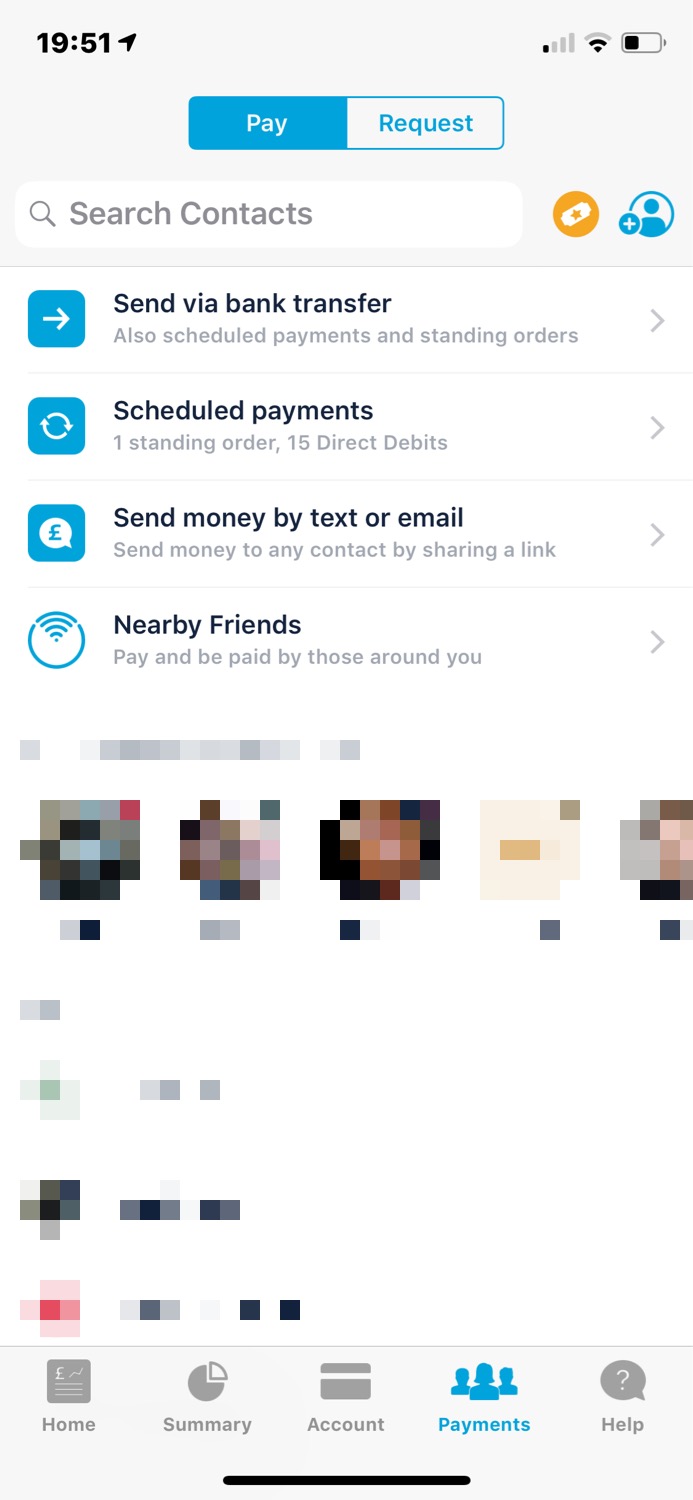Tap the Search Contacts field
This screenshot has height=1500, width=693.
268,214
